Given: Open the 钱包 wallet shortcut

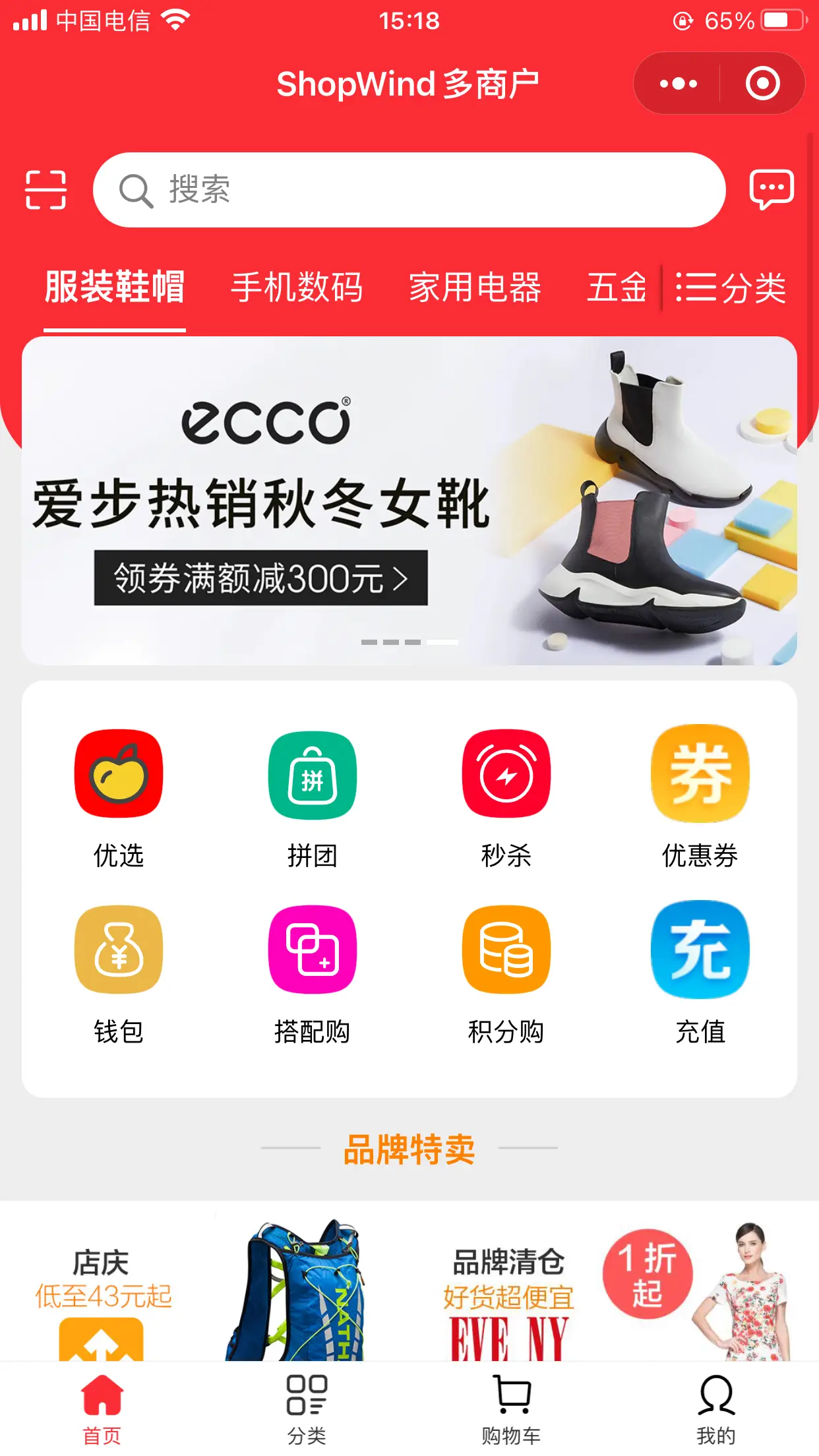Looking at the screenshot, I should (x=119, y=973).
